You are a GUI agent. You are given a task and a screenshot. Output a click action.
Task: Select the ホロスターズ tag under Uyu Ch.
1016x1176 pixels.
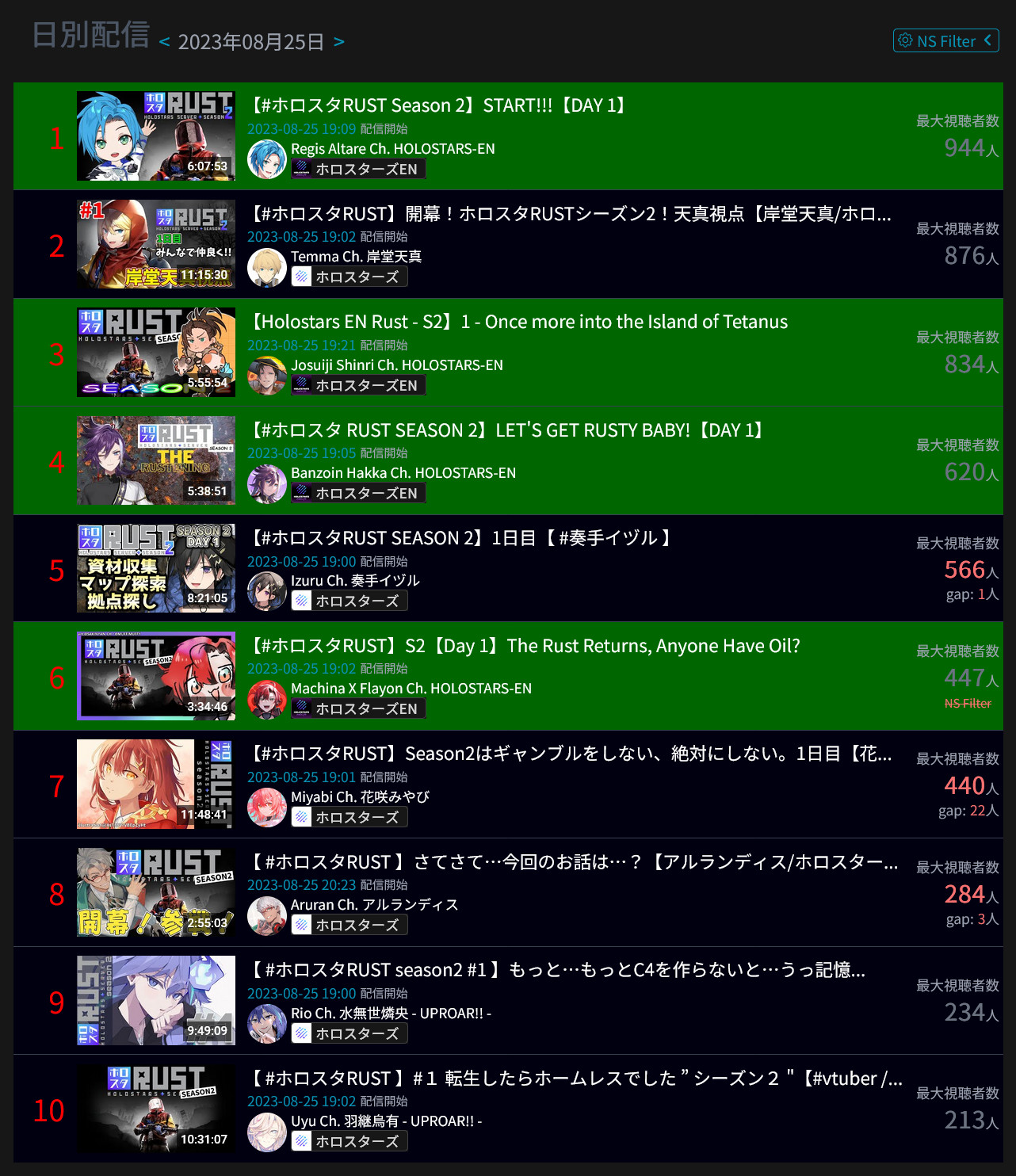[349, 1141]
